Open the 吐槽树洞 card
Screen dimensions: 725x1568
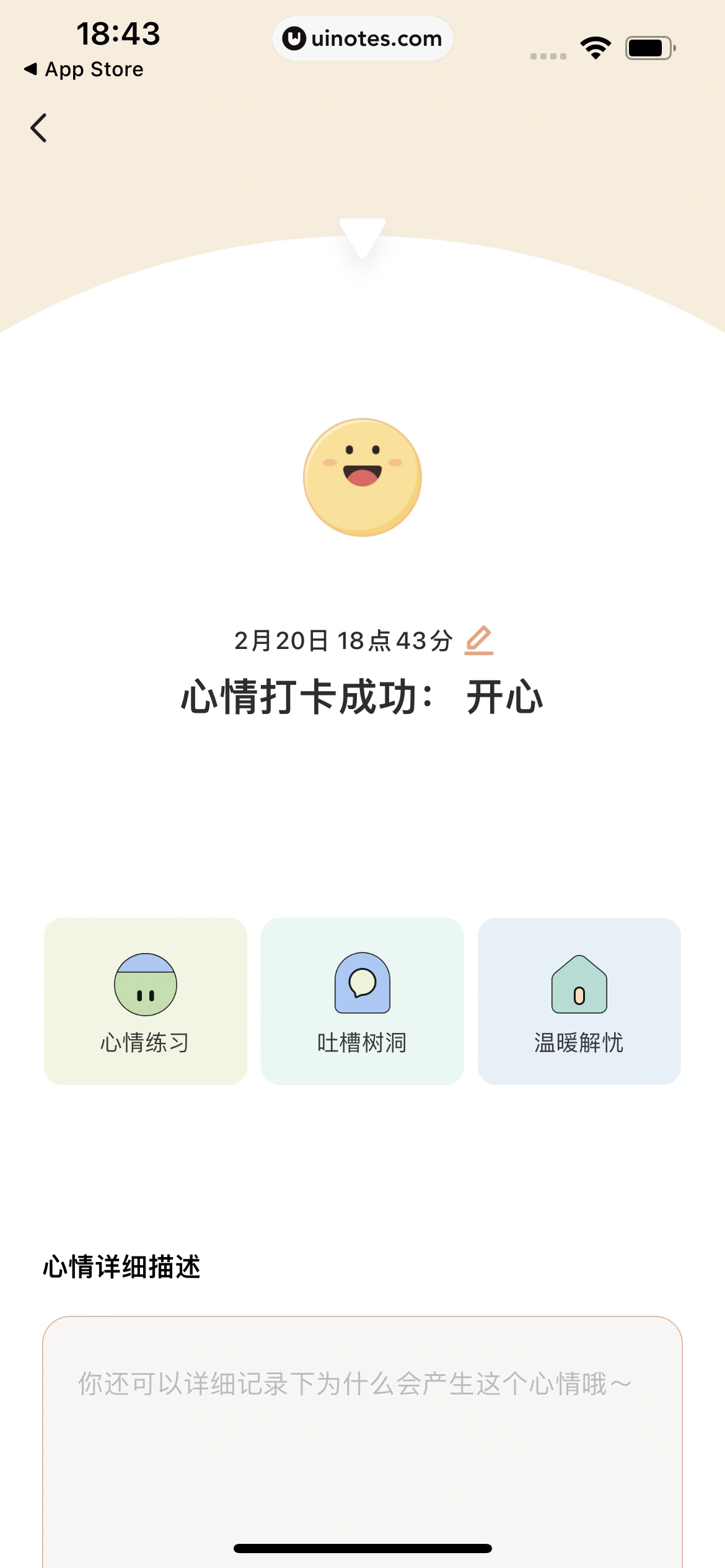[x=362, y=1001]
